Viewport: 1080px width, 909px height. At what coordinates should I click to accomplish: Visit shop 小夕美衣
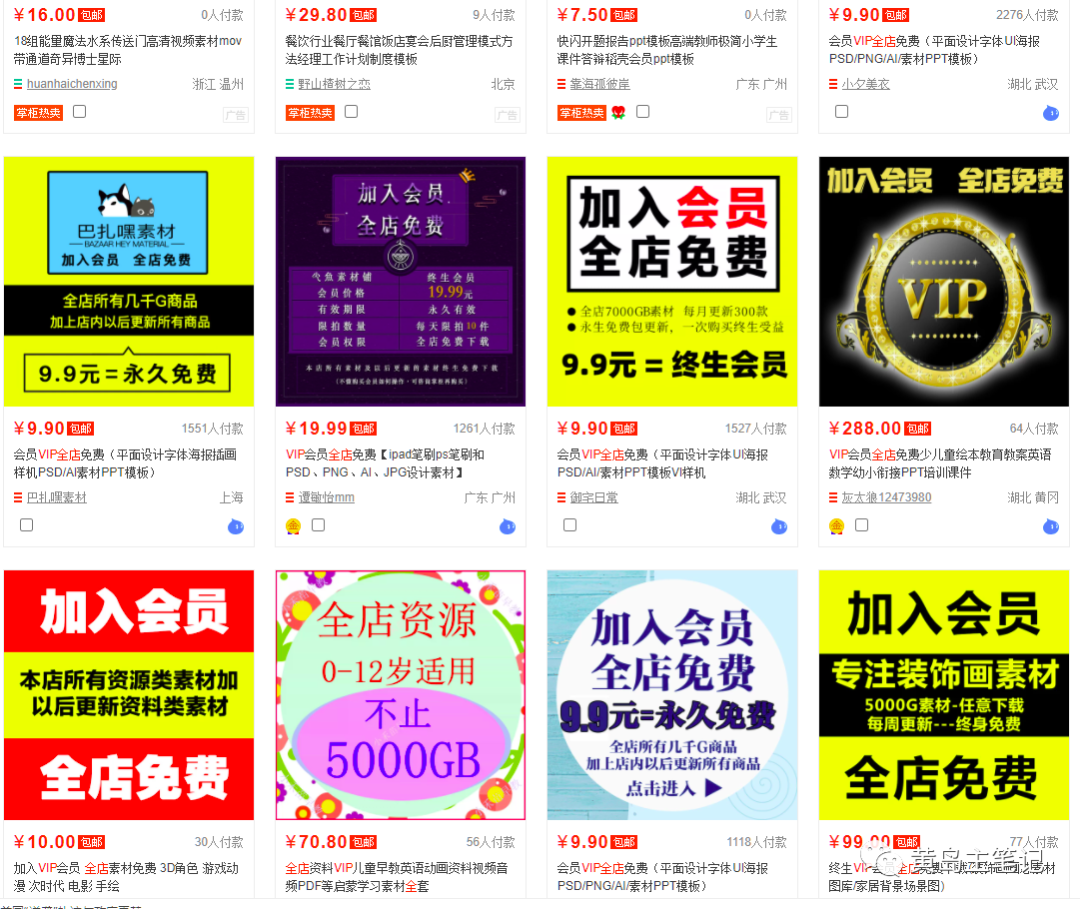(x=865, y=84)
